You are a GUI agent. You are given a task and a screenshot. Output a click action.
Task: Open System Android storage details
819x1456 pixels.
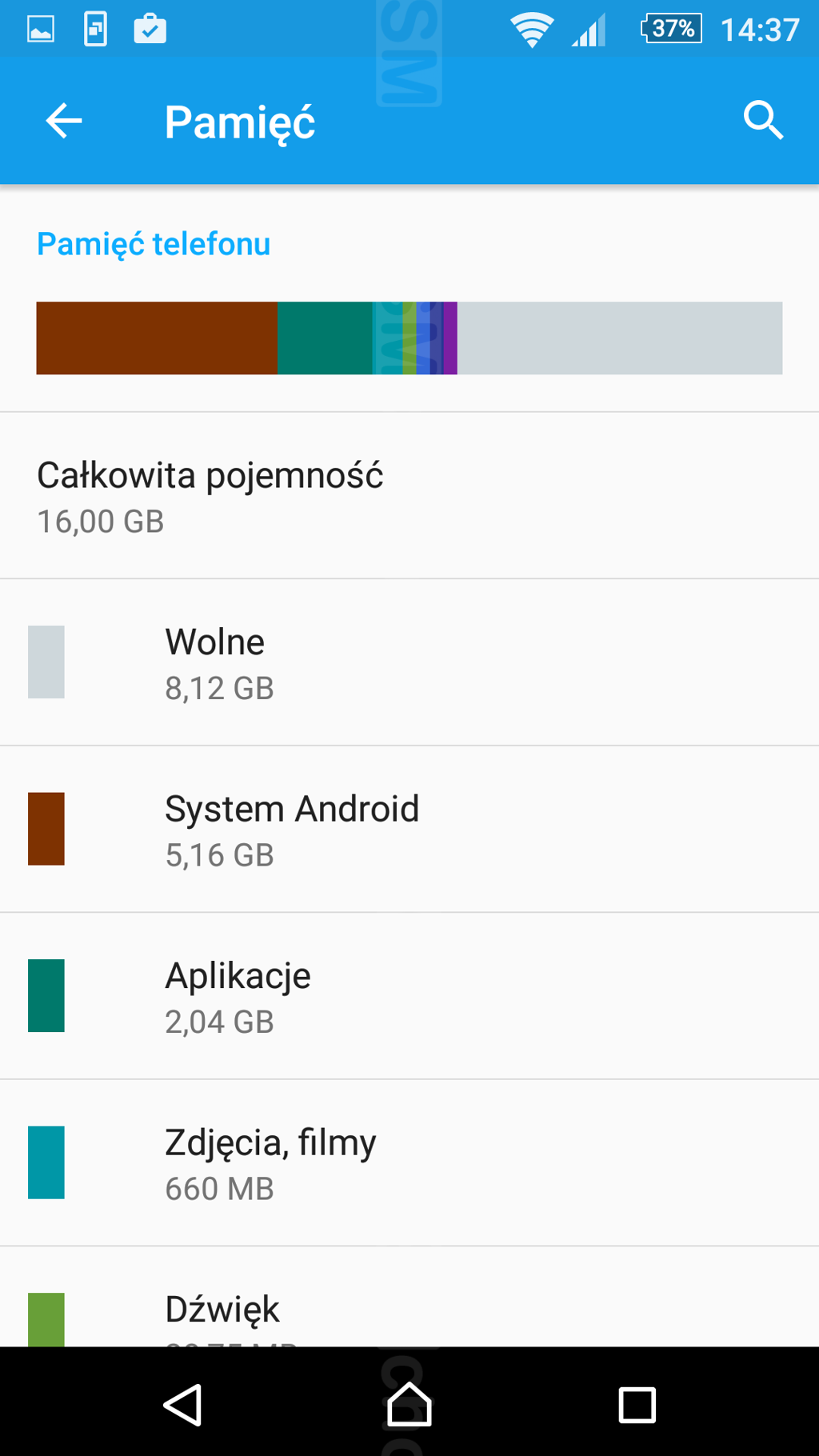[x=409, y=830]
